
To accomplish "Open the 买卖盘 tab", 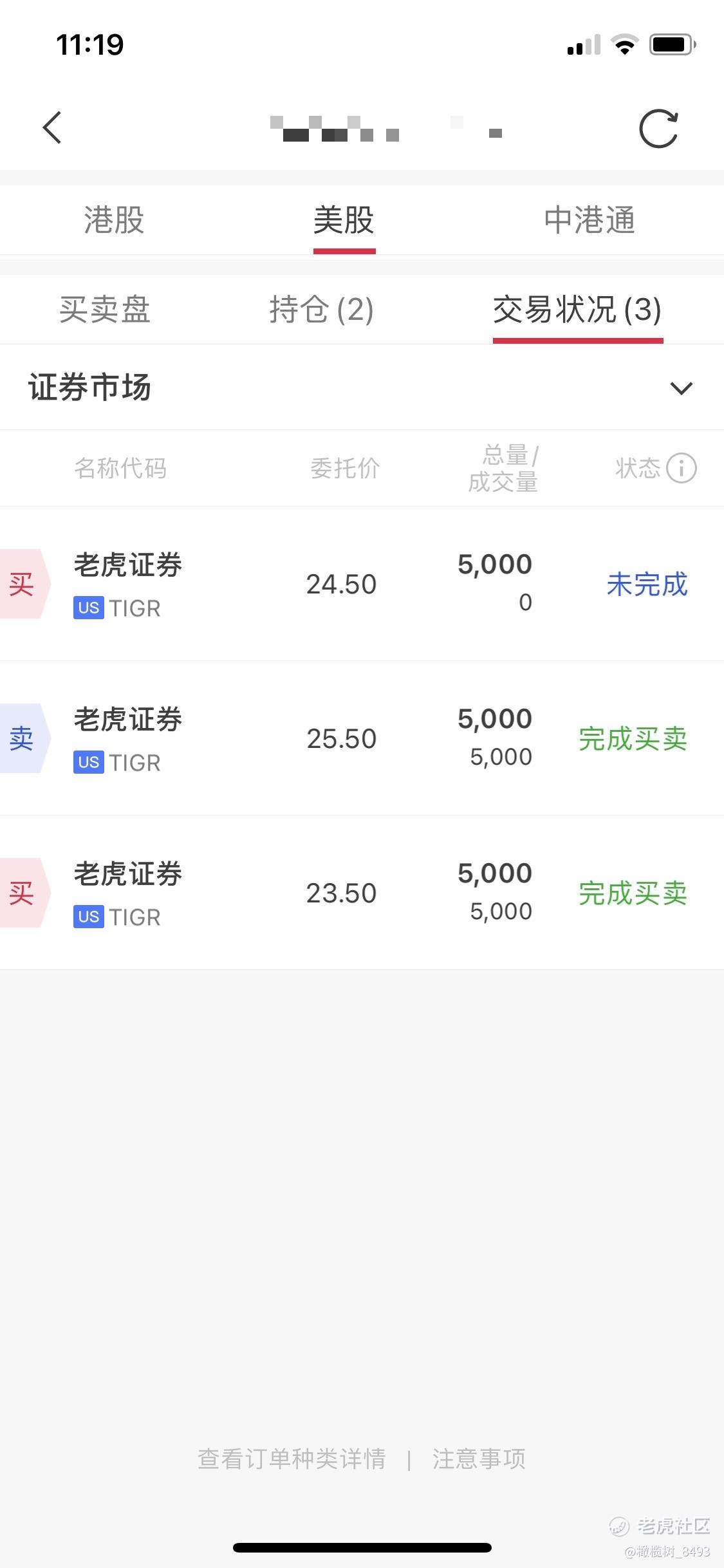I will click(105, 309).
